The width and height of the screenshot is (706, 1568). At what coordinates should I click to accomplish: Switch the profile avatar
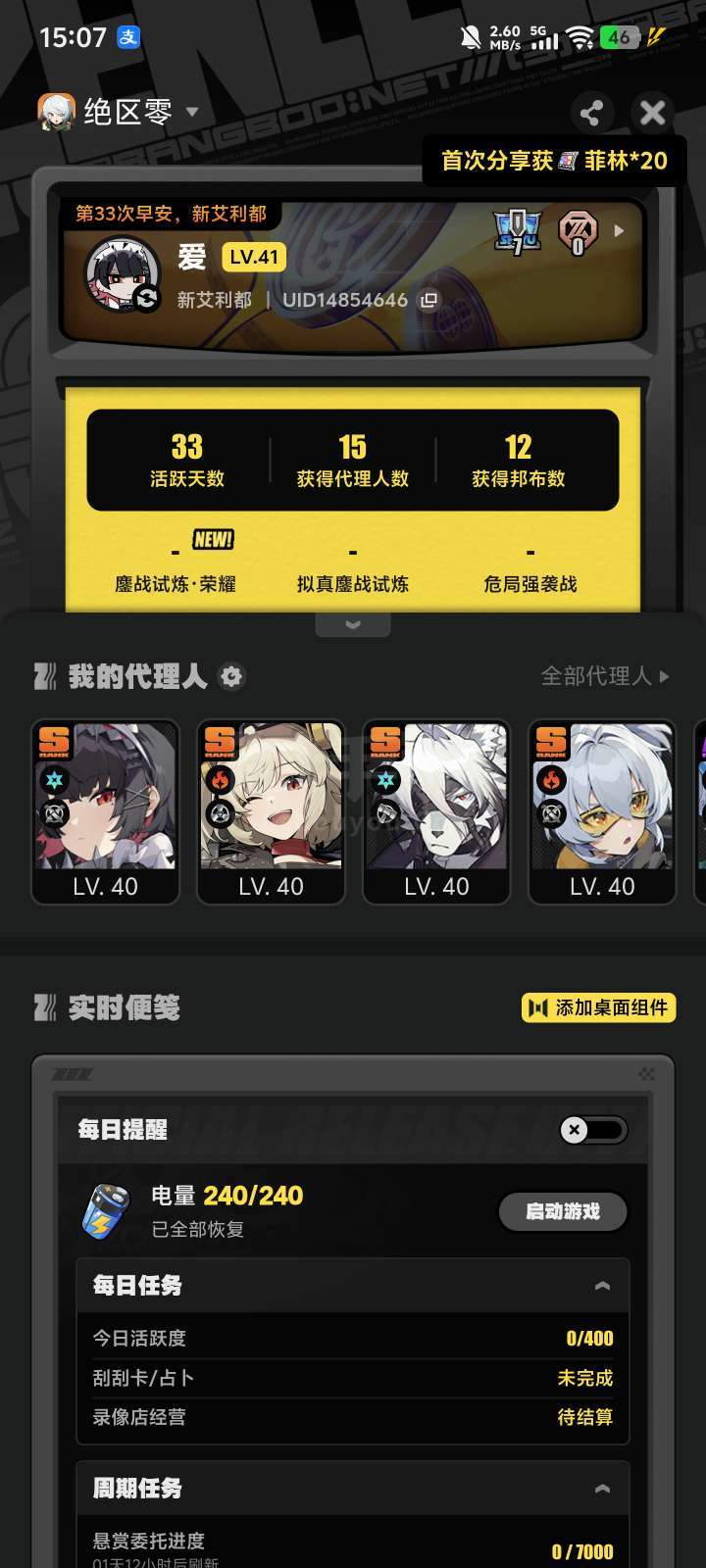pos(147,299)
